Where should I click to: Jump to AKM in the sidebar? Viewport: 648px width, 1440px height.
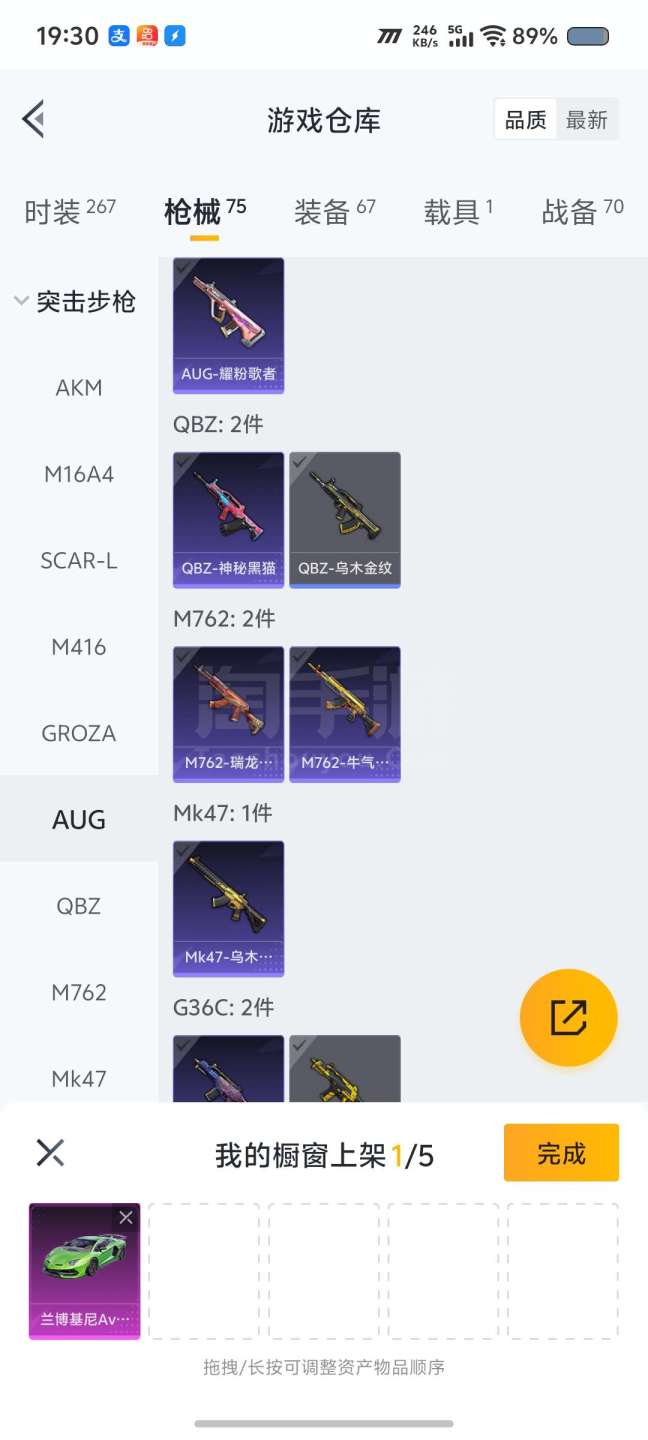click(79, 388)
